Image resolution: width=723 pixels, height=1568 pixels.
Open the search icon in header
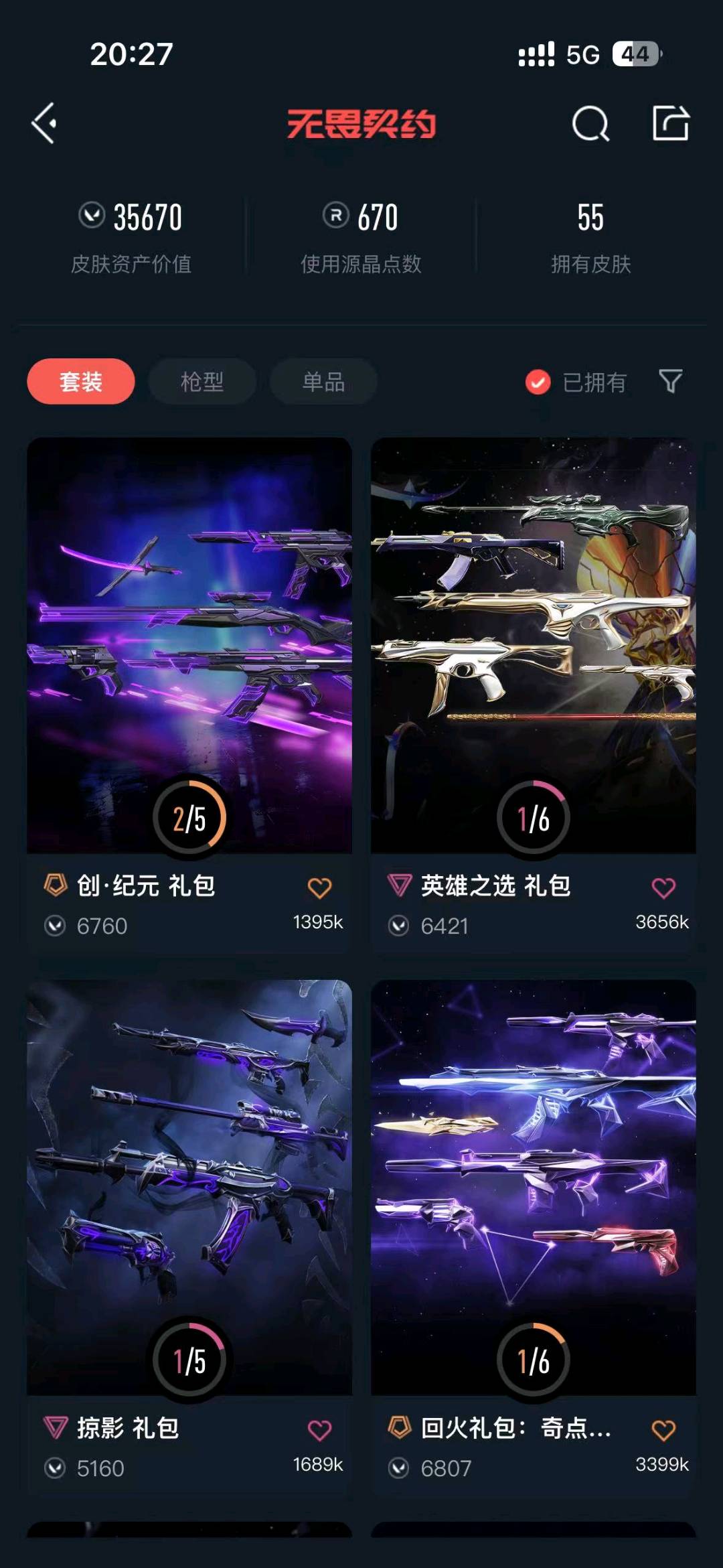tap(590, 123)
